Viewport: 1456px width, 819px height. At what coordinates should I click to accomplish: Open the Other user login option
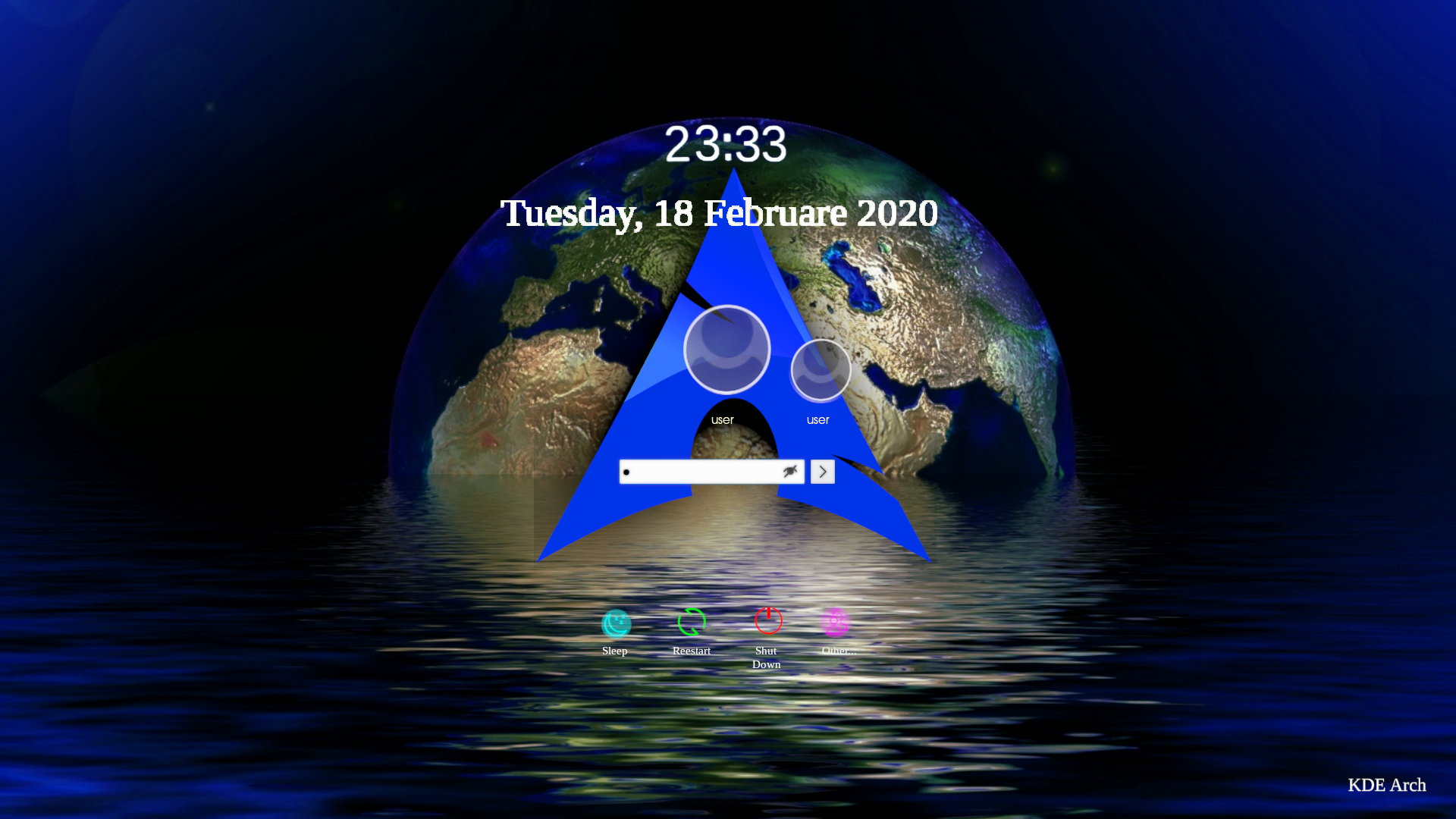coord(835,623)
